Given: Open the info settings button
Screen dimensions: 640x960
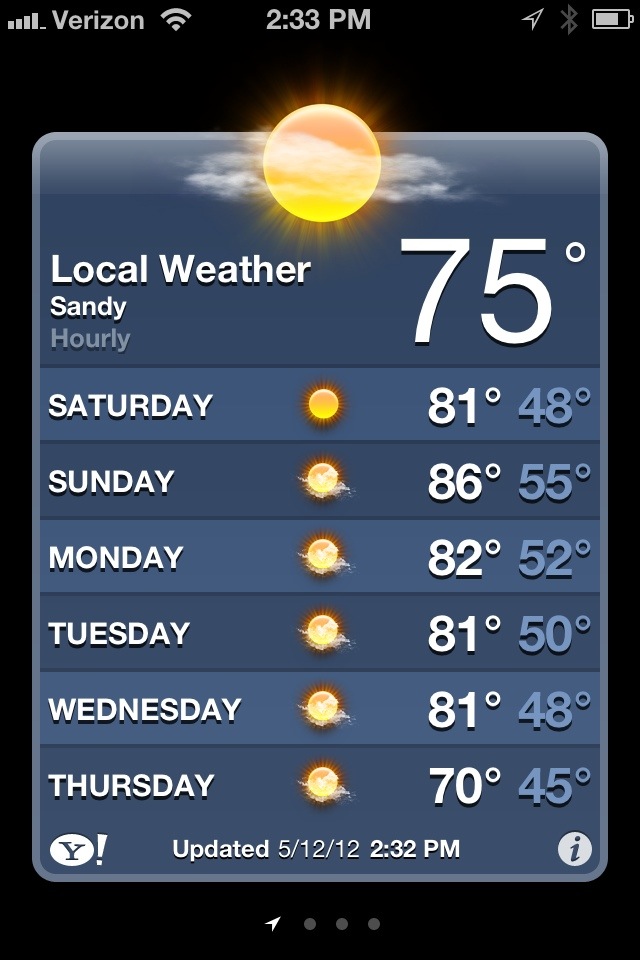Looking at the screenshot, I should (x=574, y=850).
